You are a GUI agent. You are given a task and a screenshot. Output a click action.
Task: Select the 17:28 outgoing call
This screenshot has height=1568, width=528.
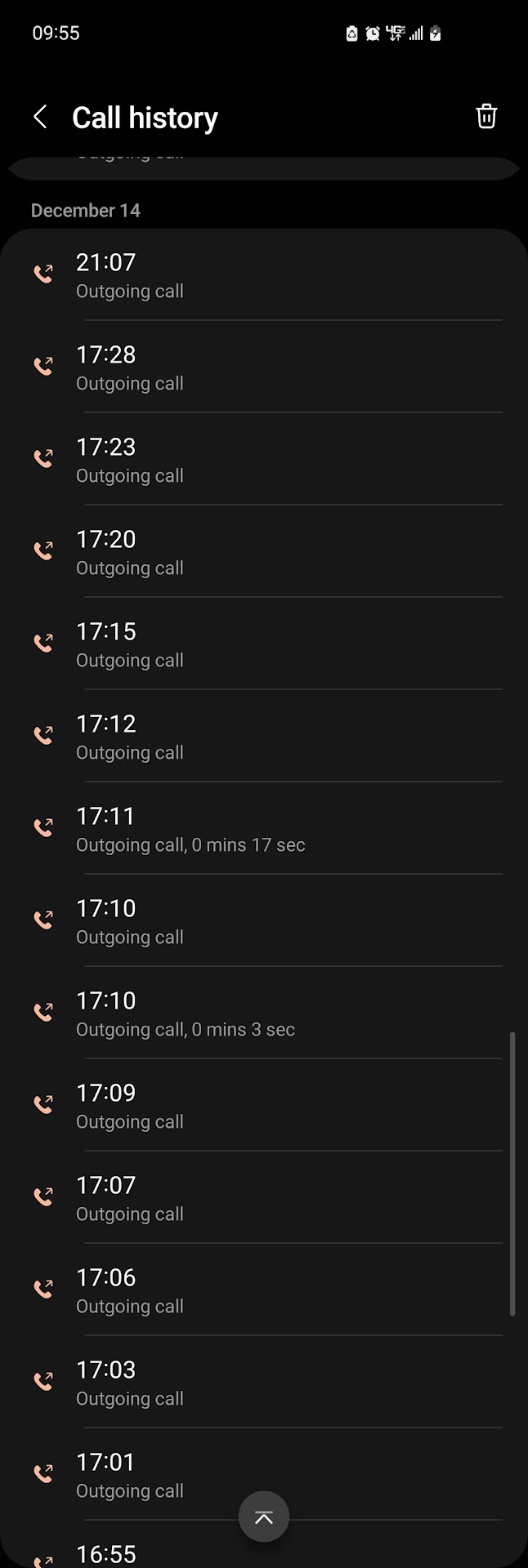(263, 367)
